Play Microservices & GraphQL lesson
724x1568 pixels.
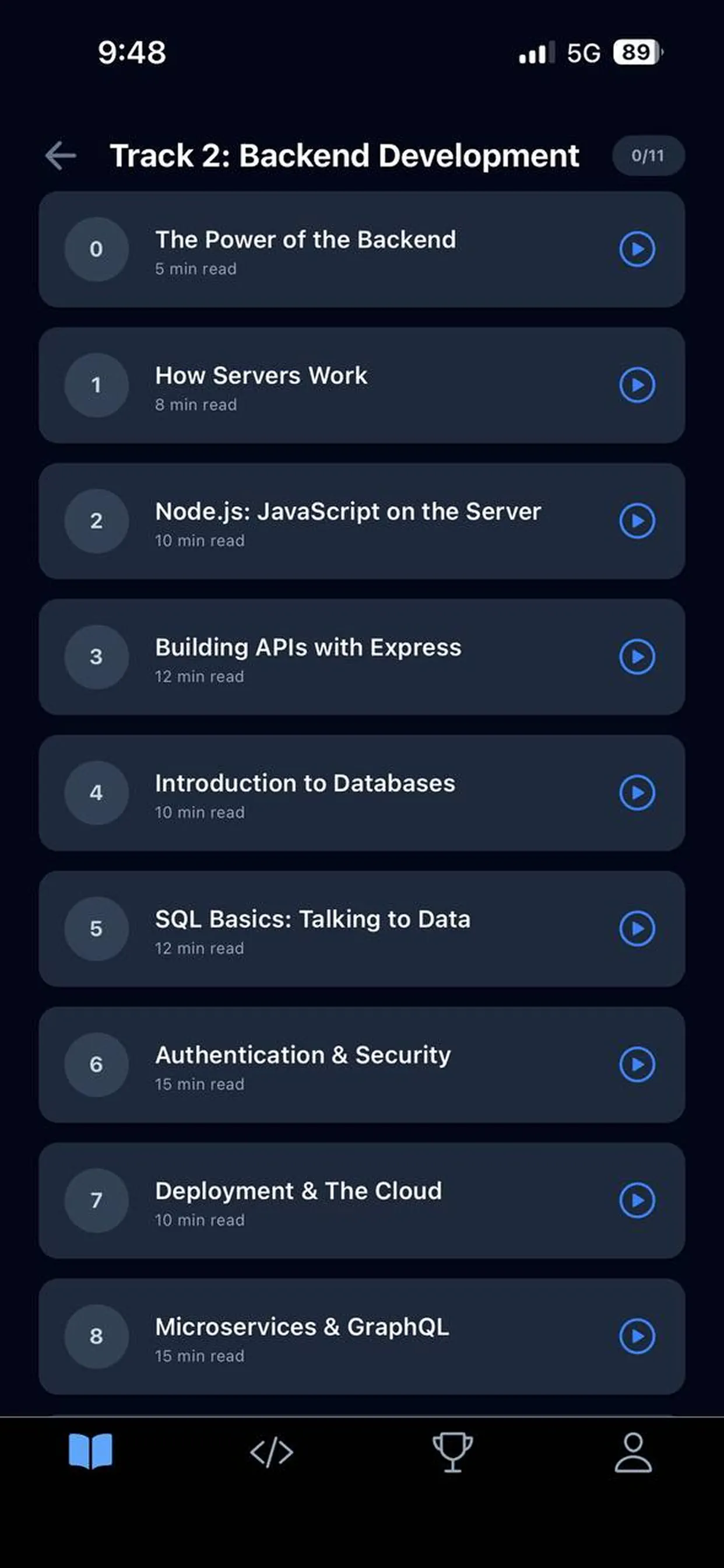pyautogui.click(x=637, y=1336)
